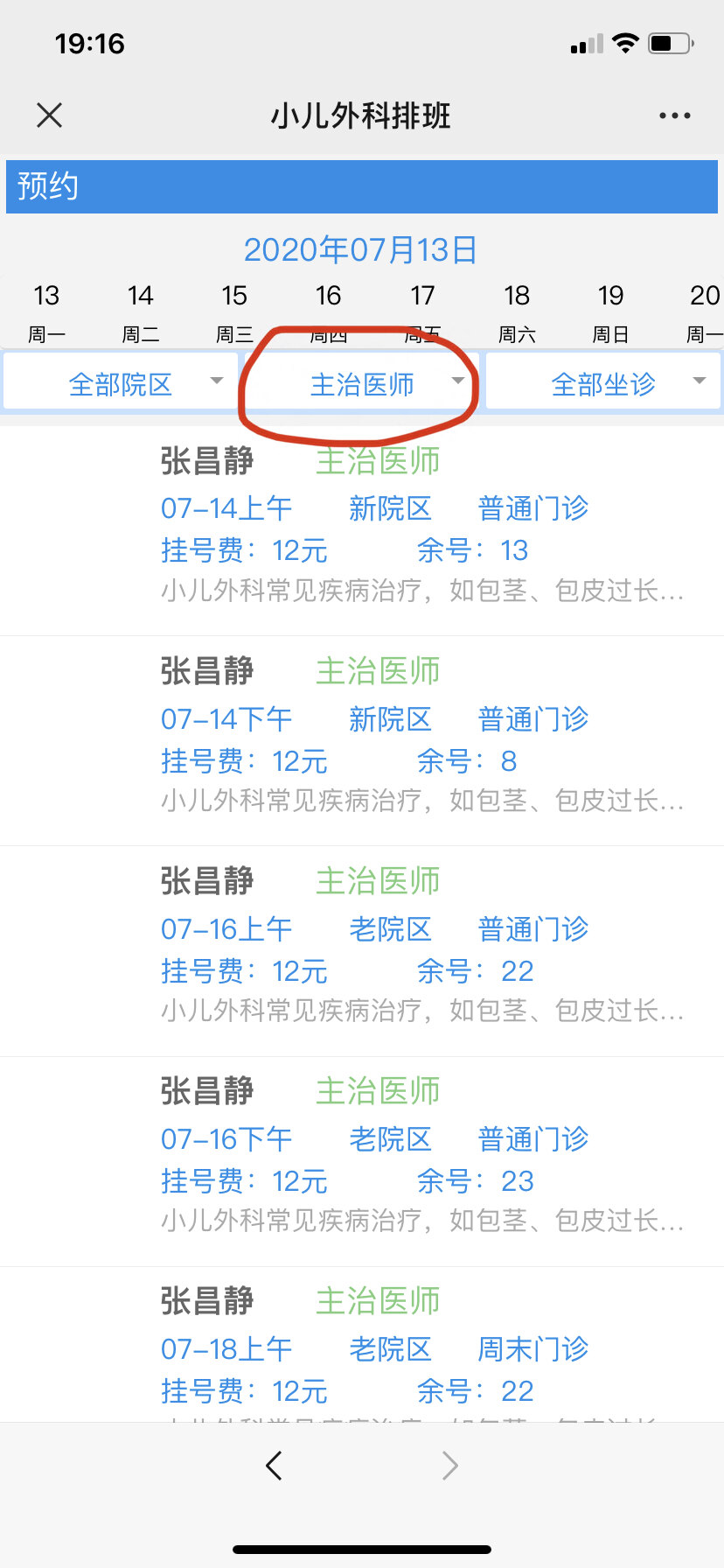This screenshot has height=1568, width=724.
Task: Select date 13 周一
Action: point(46,311)
